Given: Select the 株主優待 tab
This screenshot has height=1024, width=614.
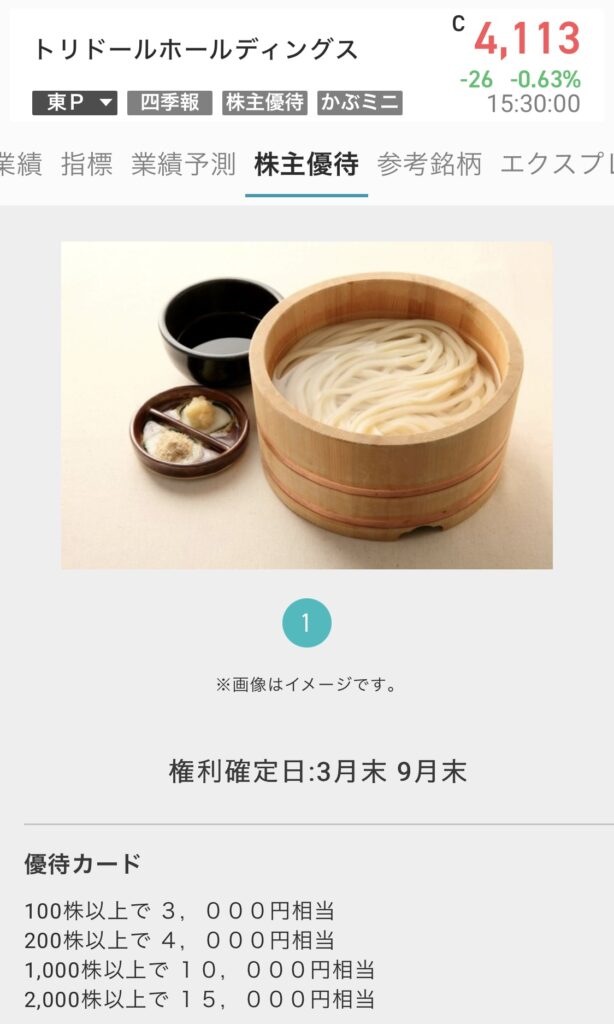Looking at the screenshot, I should (306, 165).
